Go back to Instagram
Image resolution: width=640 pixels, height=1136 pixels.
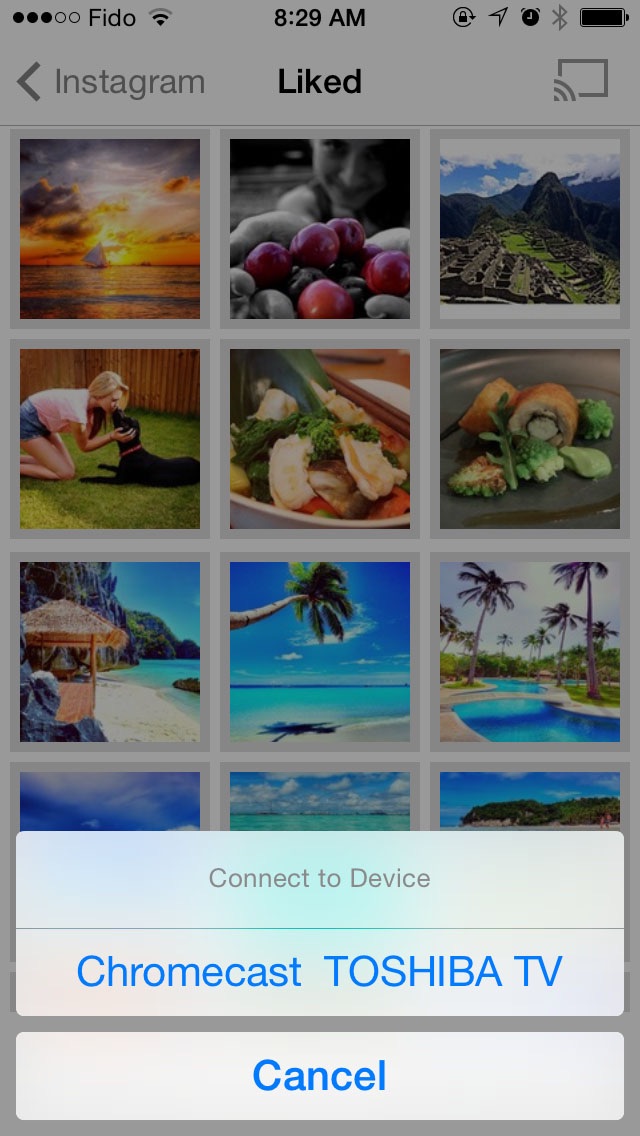[110, 82]
